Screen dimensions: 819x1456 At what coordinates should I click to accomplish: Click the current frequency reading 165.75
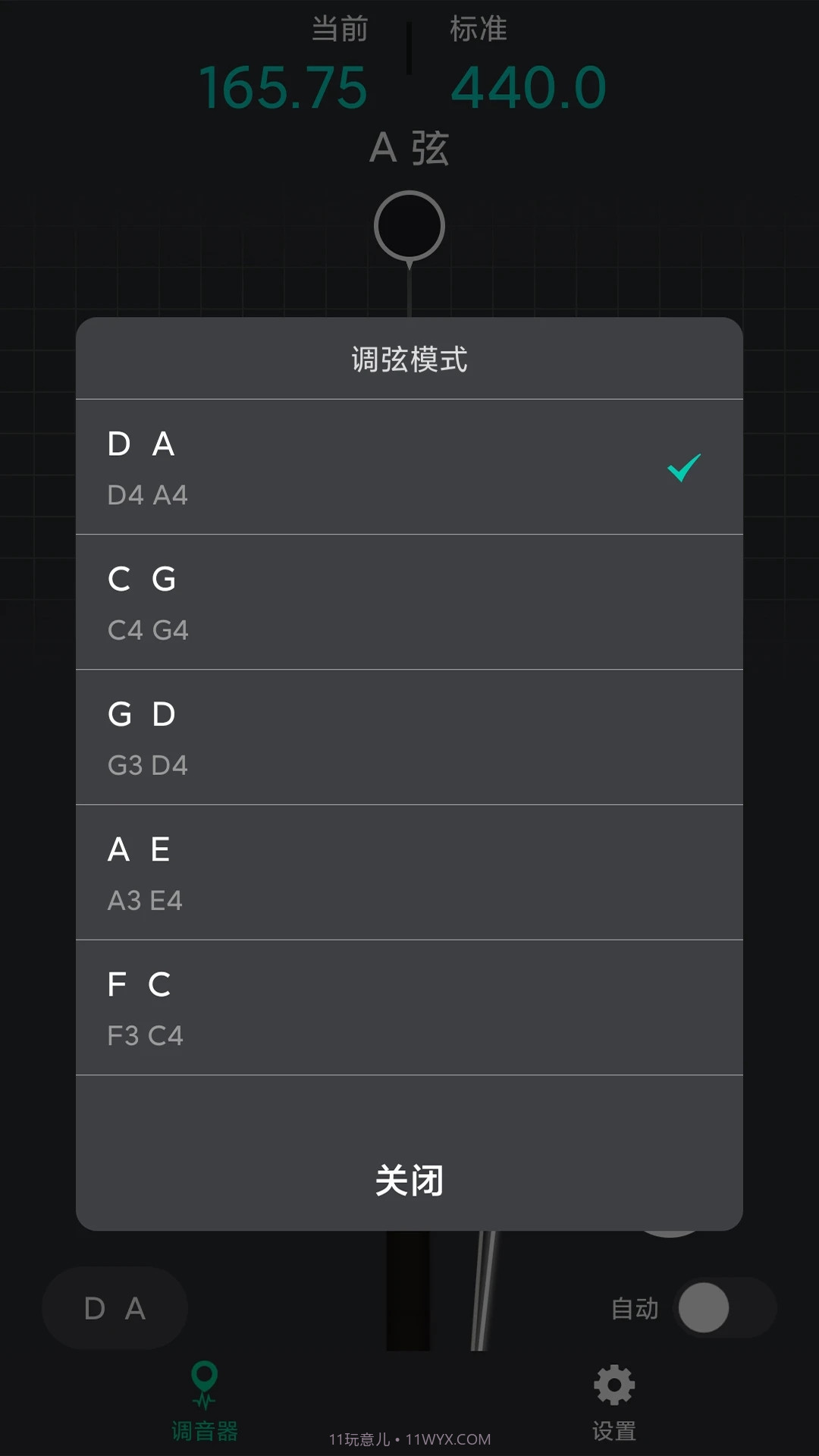(x=285, y=87)
